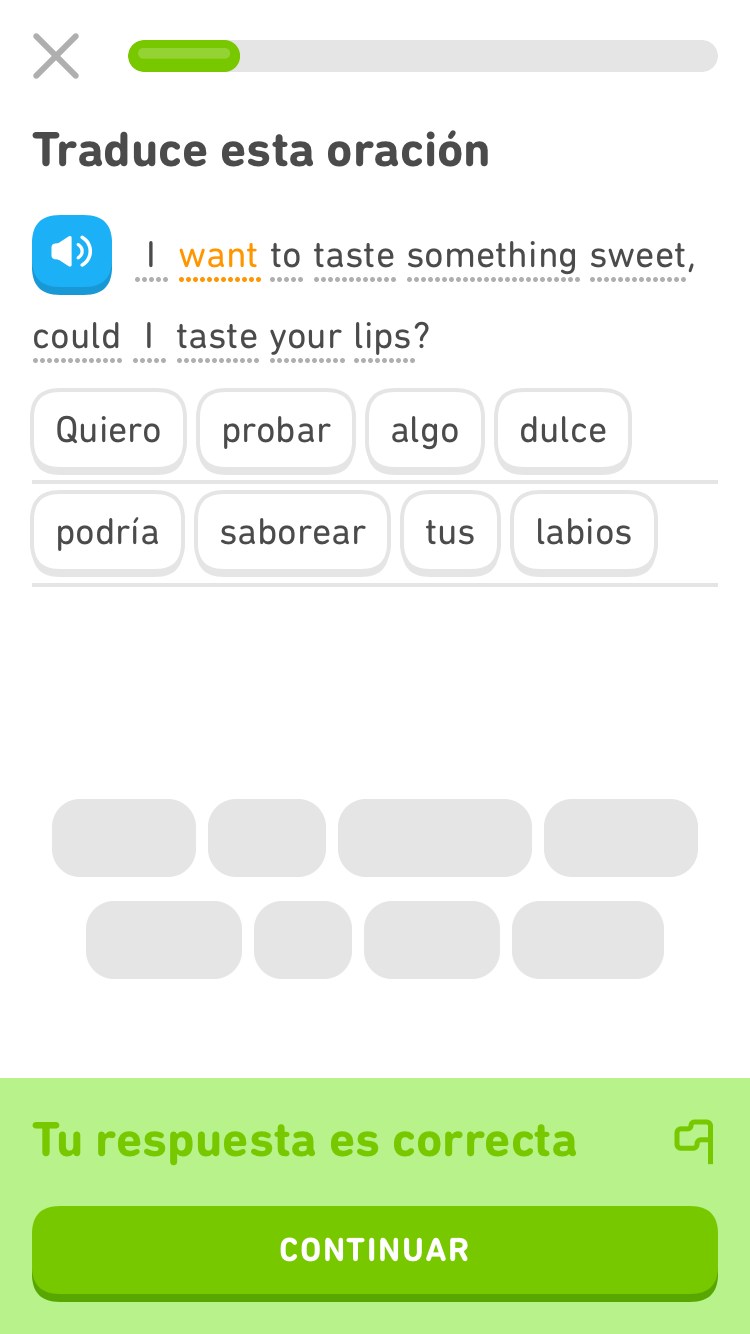Screen dimensions: 750x1334
Task: Show the hint for the word something
Action: (x=492, y=256)
